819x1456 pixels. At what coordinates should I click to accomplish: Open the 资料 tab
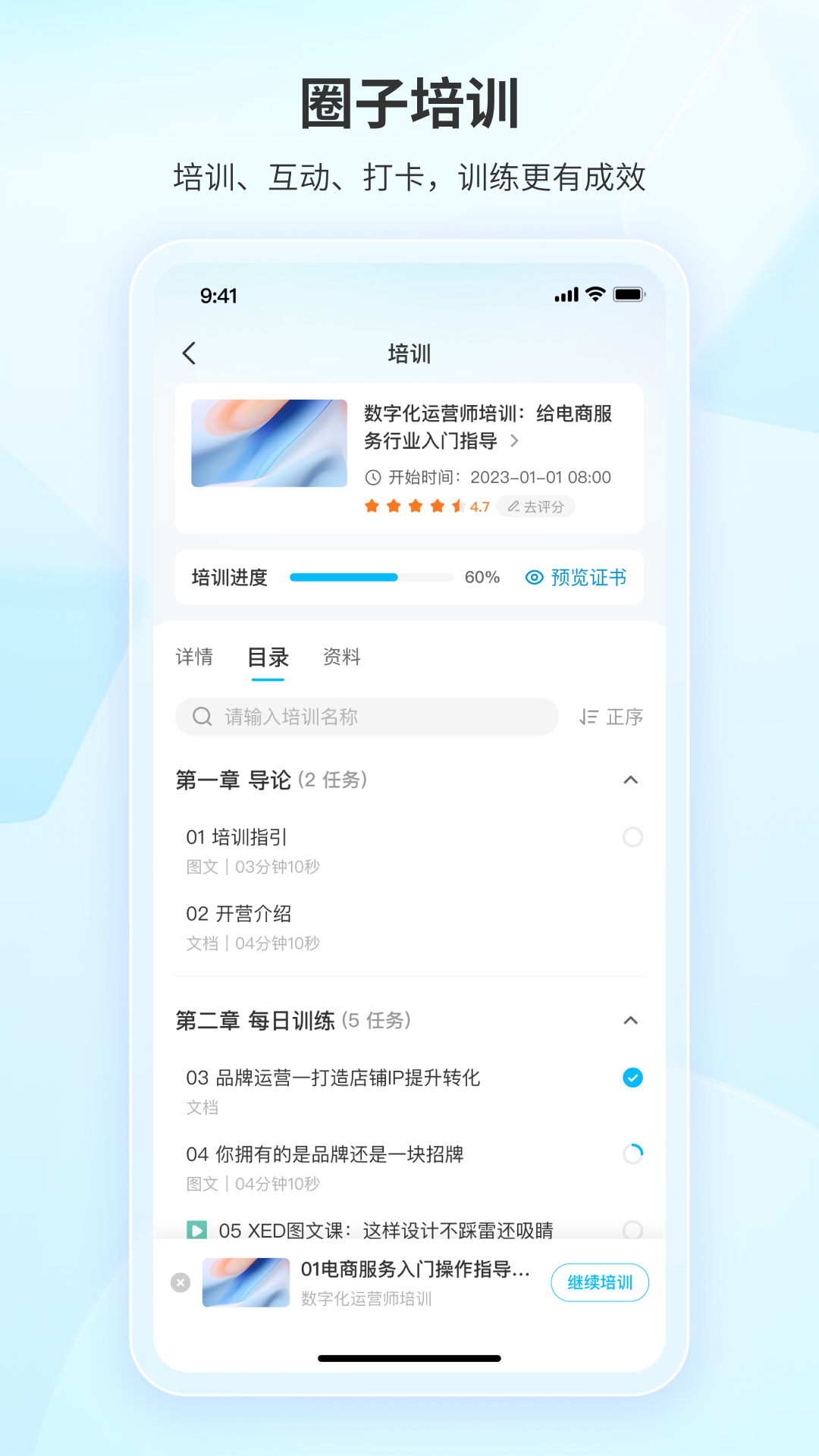[x=342, y=657]
